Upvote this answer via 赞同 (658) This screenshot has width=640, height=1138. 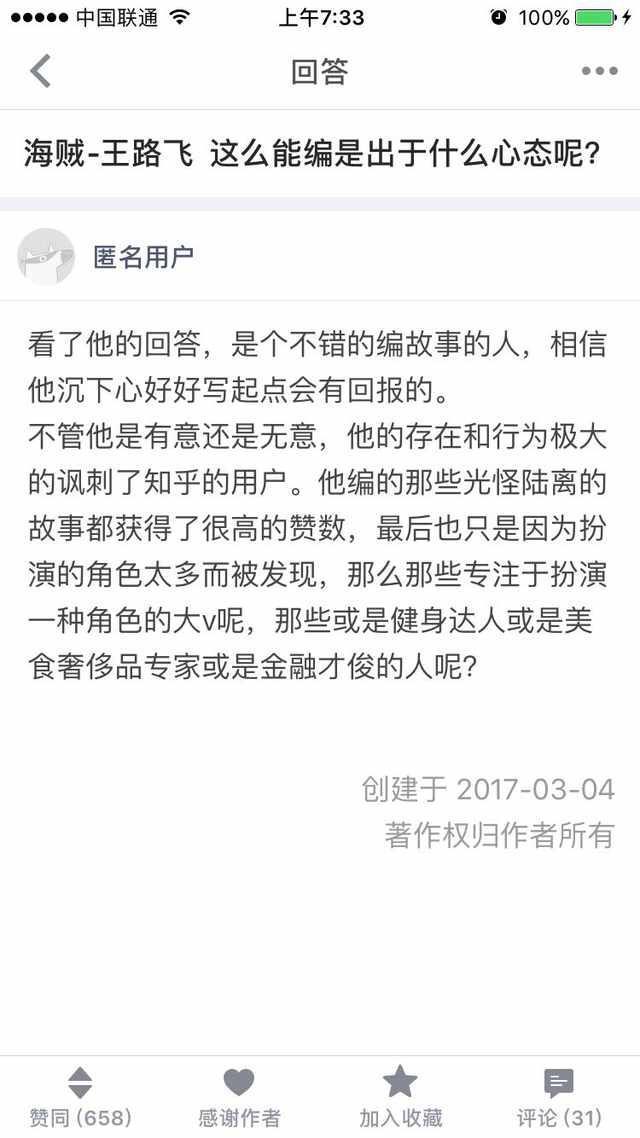point(80,1097)
